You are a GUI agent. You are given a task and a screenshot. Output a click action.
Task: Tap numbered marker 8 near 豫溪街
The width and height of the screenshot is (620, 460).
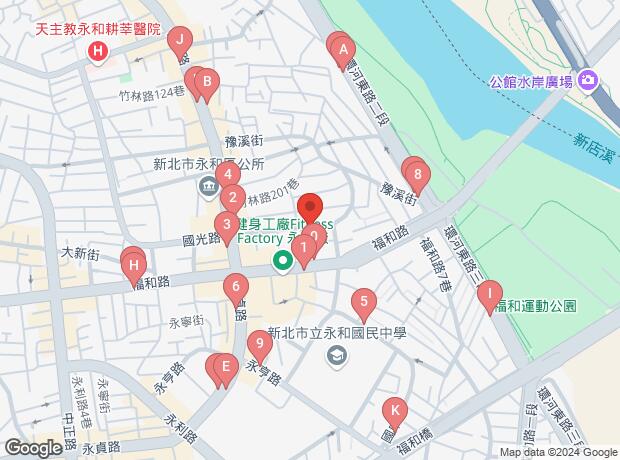click(418, 176)
